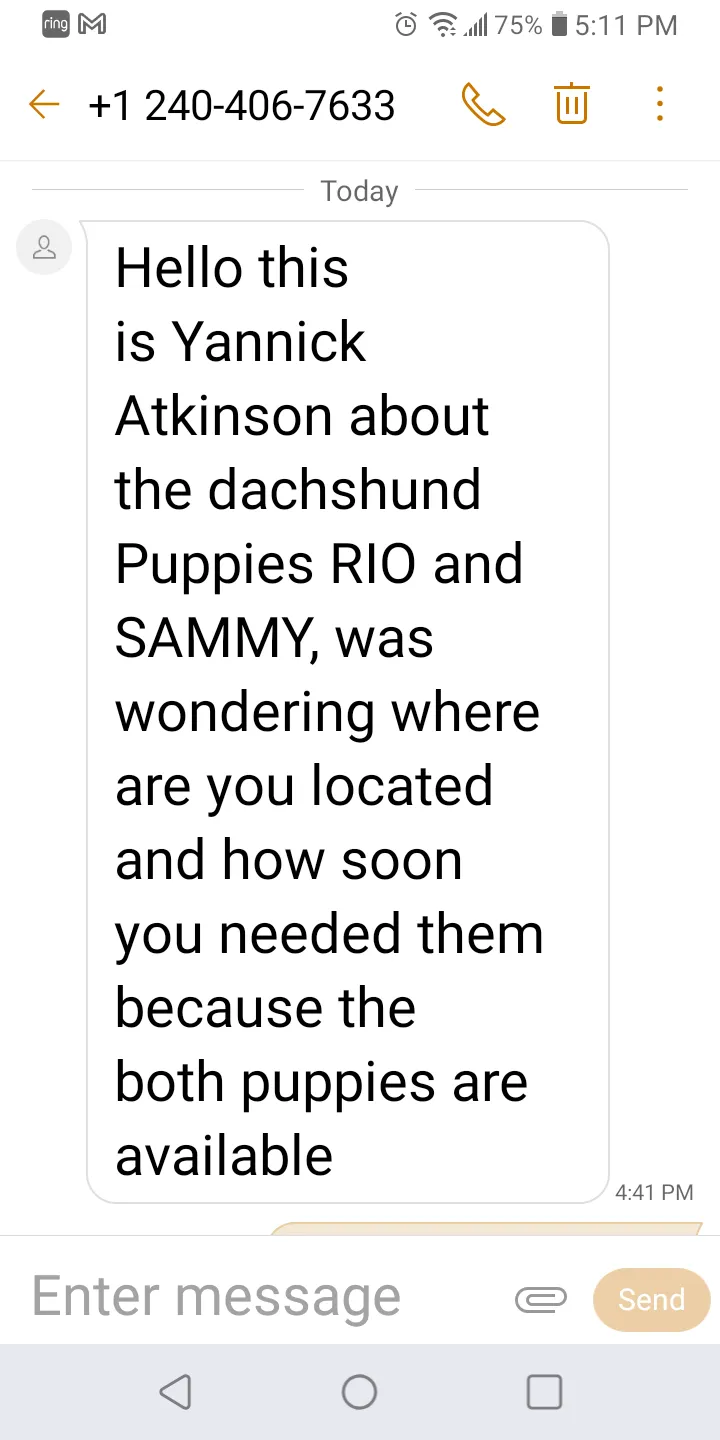Image resolution: width=720 pixels, height=1440 pixels.
Task: Open the sender's contact avatar
Action: point(44,247)
